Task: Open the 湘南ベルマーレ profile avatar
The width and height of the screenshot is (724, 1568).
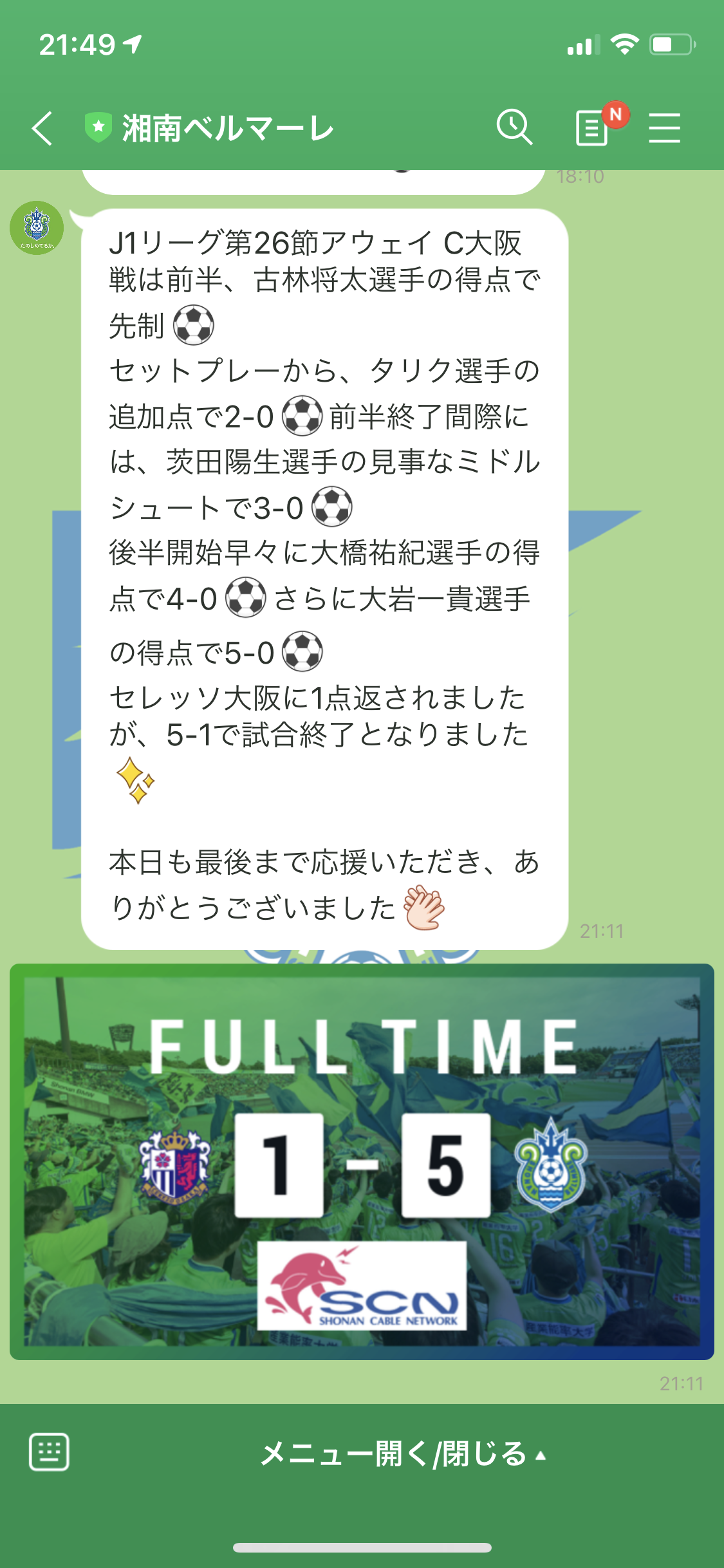Action: [x=37, y=228]
